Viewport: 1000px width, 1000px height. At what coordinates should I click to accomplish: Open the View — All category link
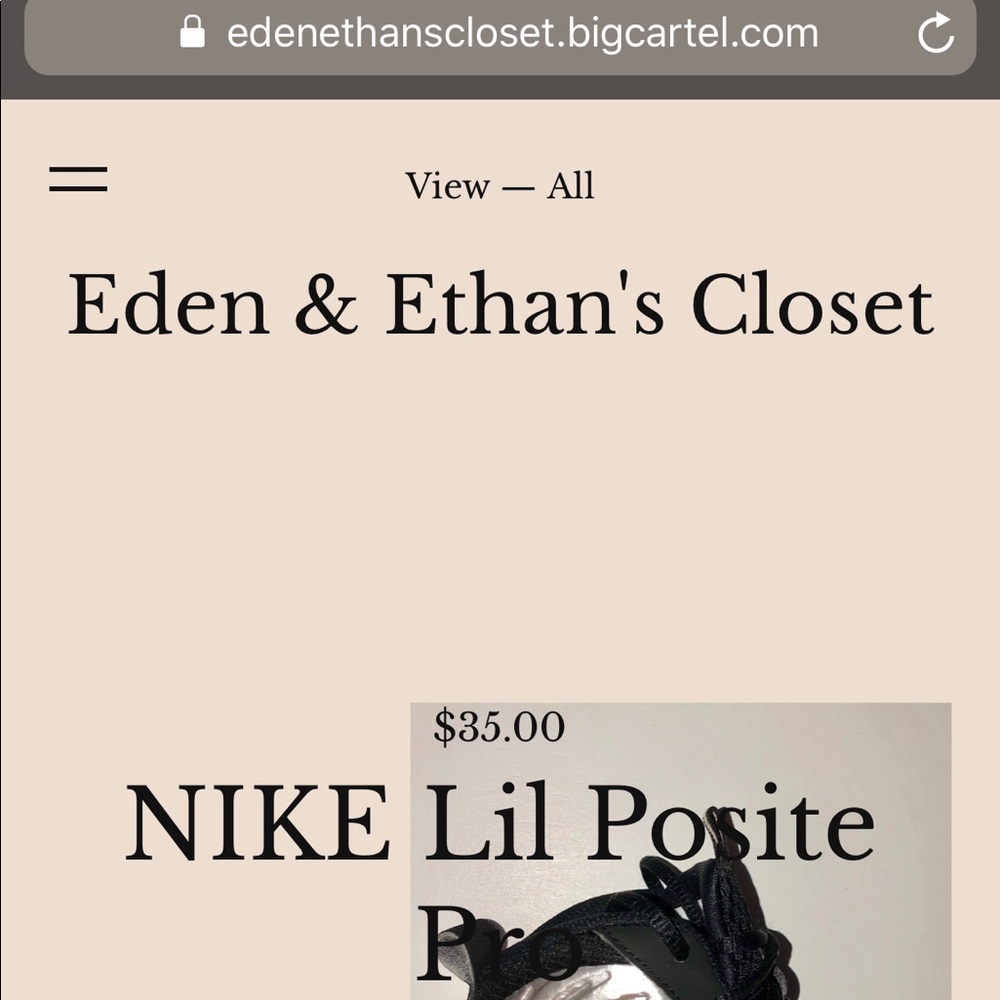499,186
